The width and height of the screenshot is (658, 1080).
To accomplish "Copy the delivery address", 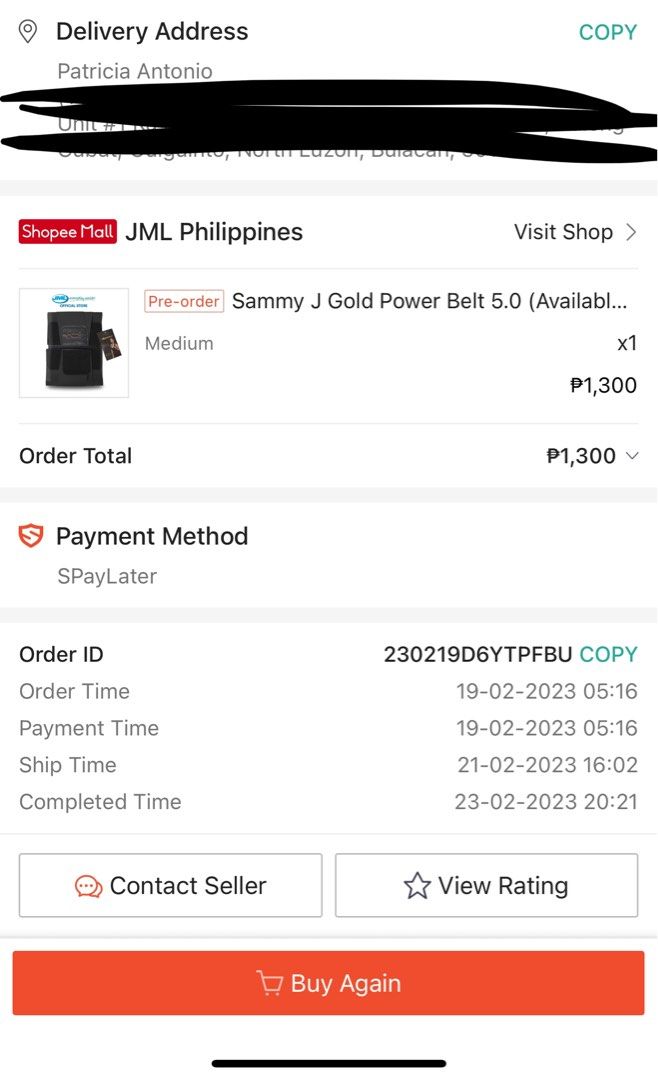I will 607,32.
